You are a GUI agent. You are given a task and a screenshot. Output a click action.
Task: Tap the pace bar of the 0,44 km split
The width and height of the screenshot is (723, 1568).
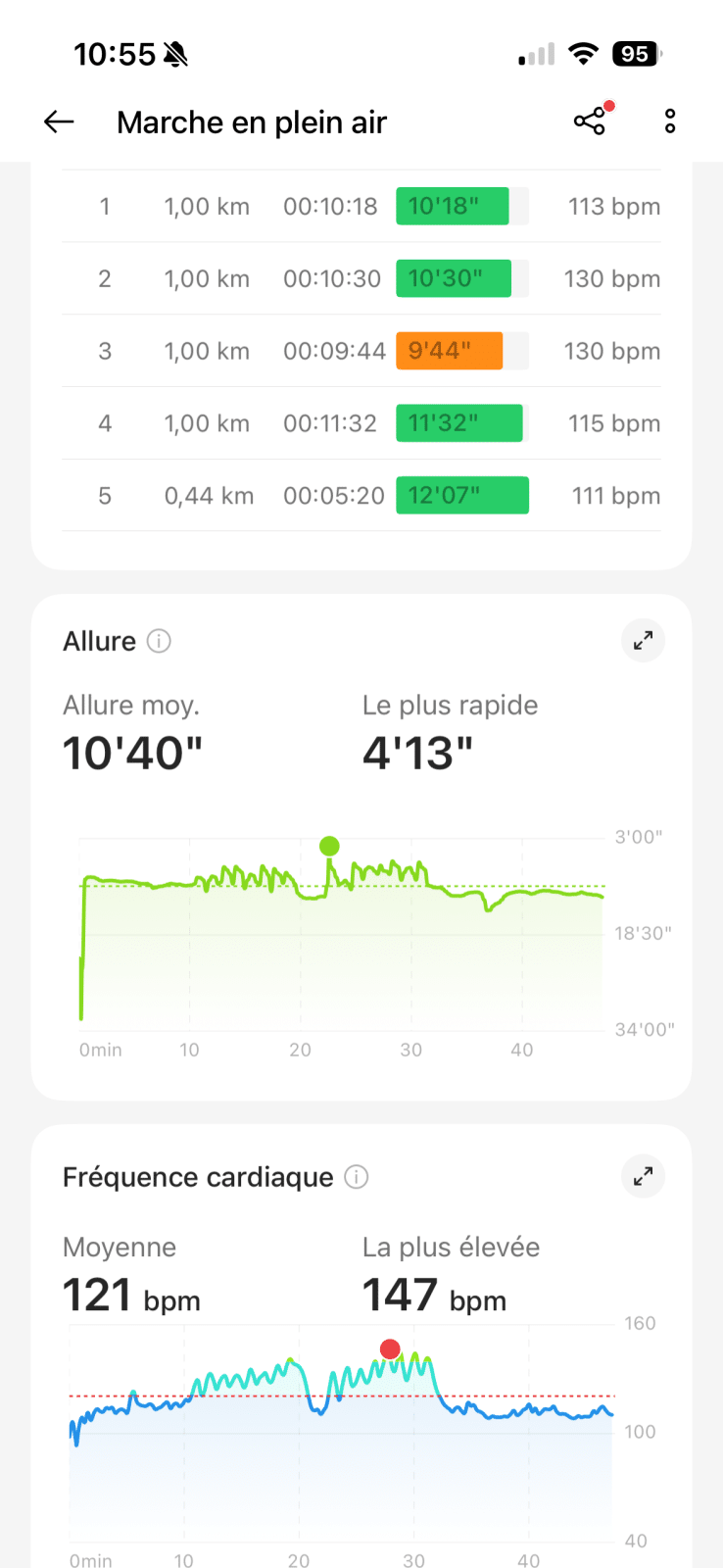tap(461, 495)
